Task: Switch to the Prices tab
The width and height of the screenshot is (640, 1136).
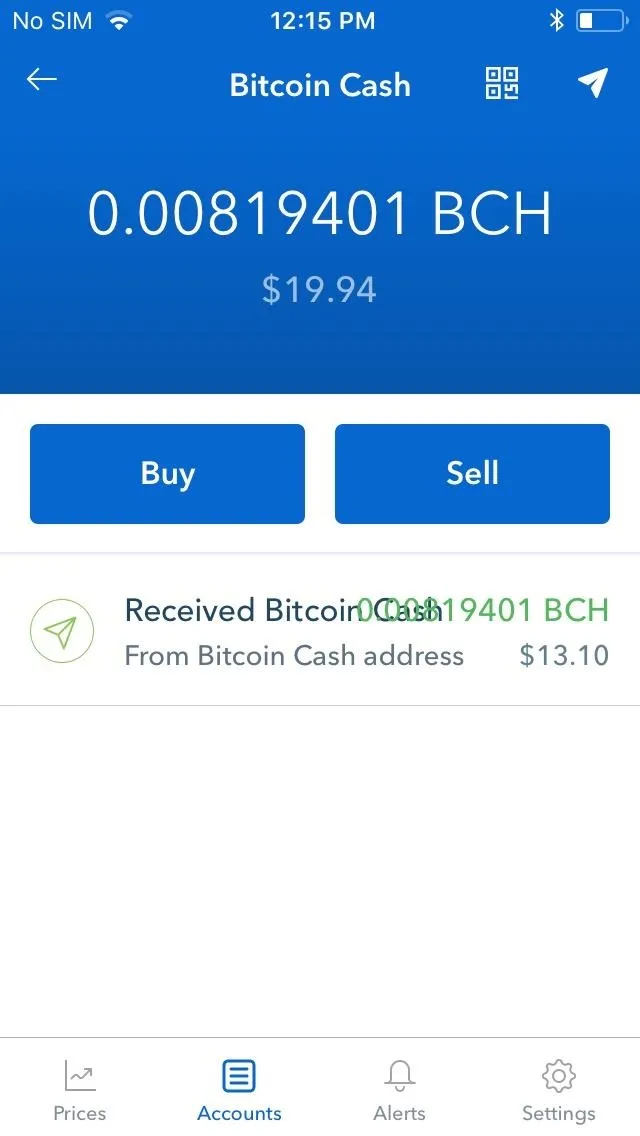Action: [x=80, y=1090]
